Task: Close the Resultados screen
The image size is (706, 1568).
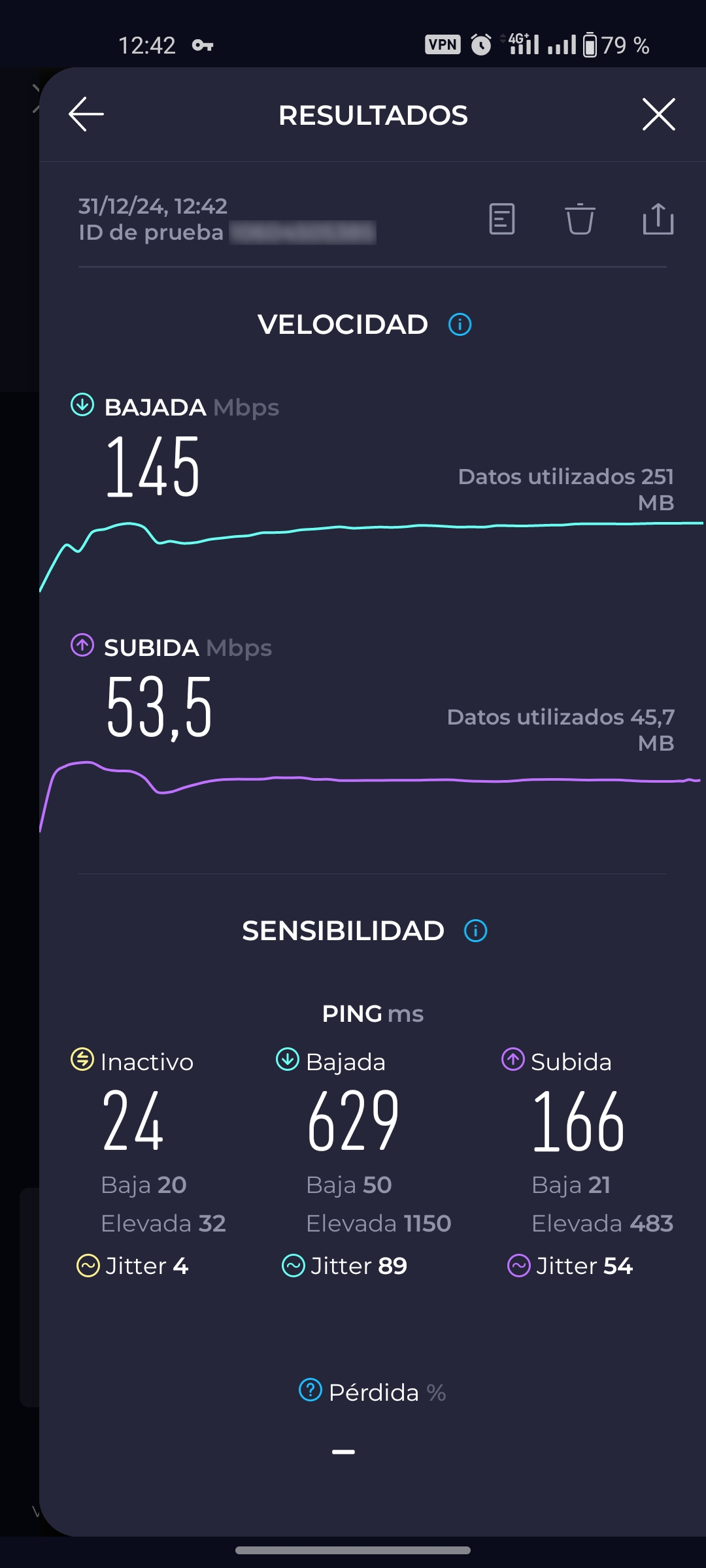Action: tap(658, 114)
